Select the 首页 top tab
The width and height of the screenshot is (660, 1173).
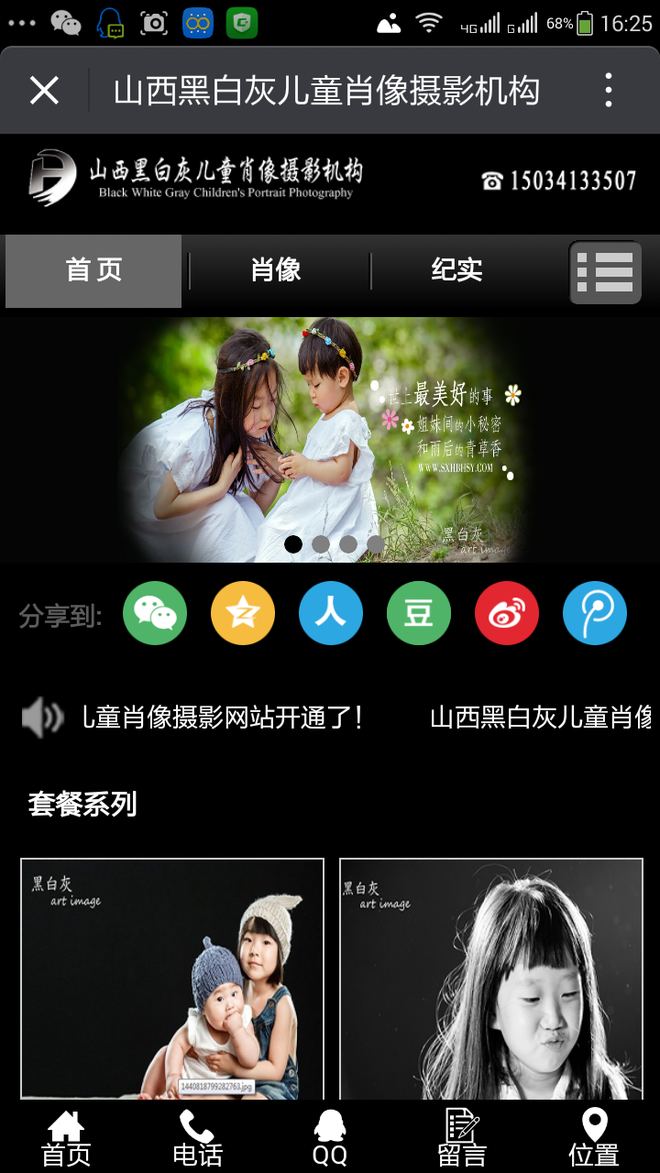tap(94, 270)
